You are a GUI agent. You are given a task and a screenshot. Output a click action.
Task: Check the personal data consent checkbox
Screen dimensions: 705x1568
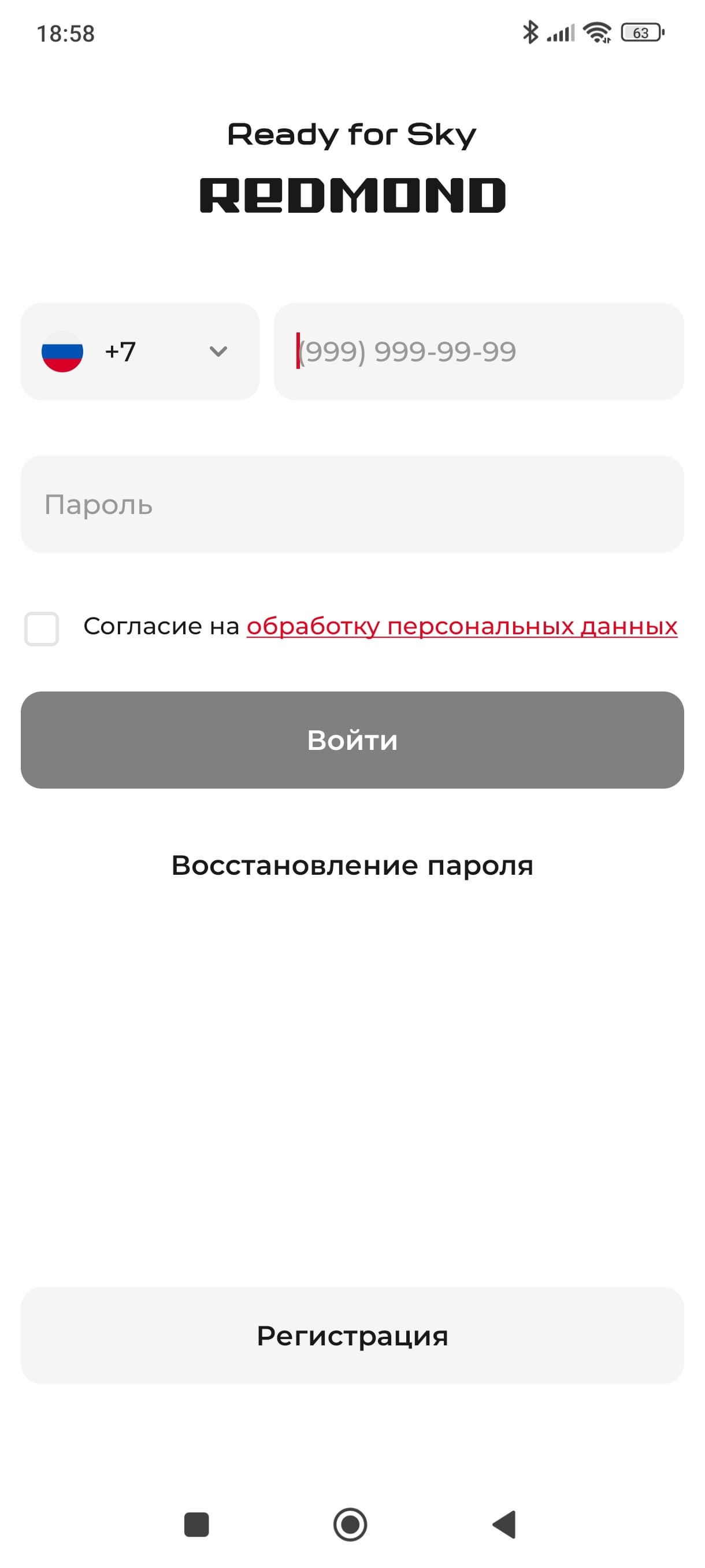(42, 628)
